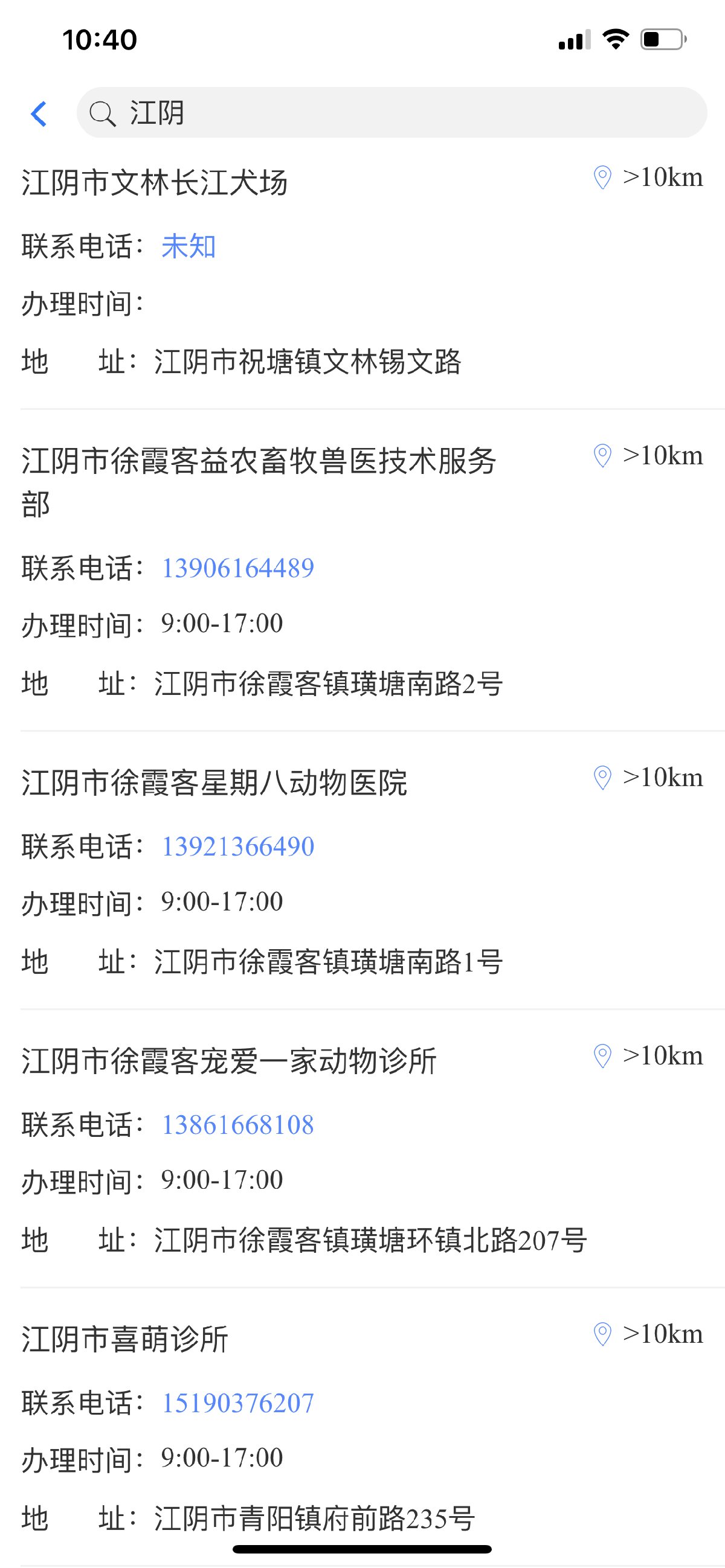Image resolution: width=725 pixels, height=1568 pixels.
Task: Tap the location pin beside 江阴市文林长江犬场
Action: (x=602, y=178)
